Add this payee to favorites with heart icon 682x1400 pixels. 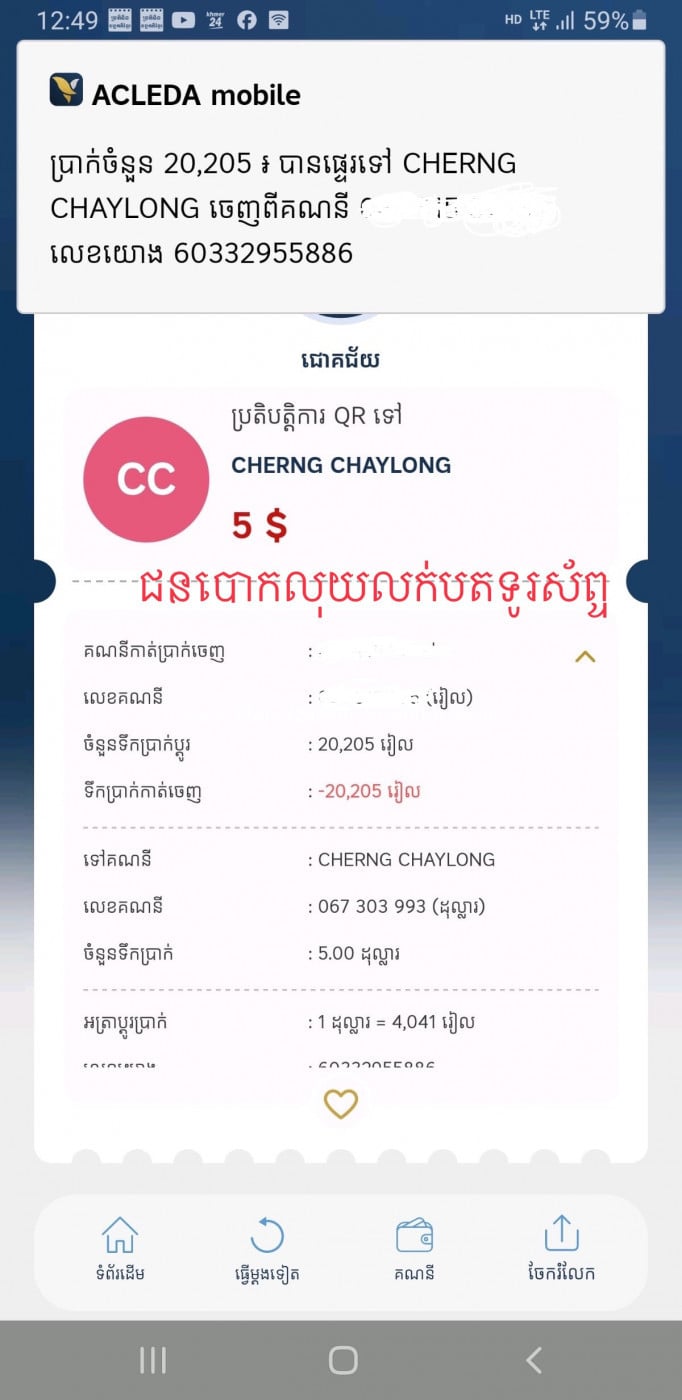(341, 1104)
